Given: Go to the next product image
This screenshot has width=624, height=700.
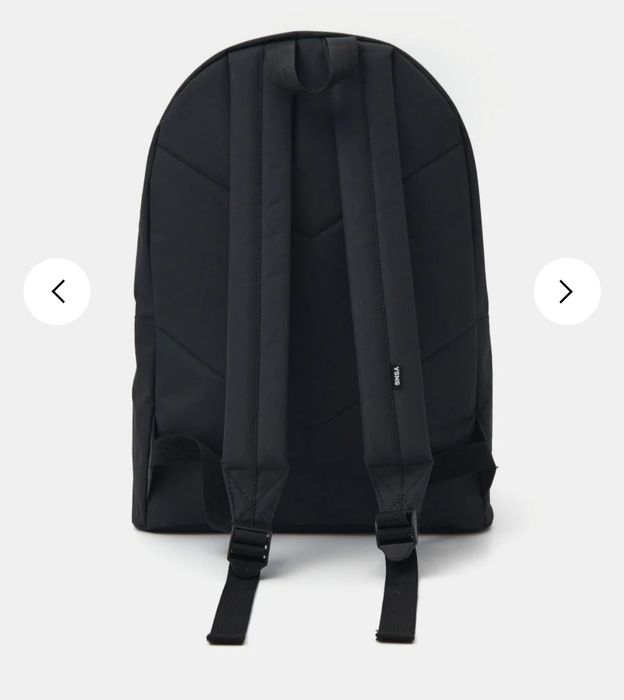Looking at the screenshot, I should (566, 291).
